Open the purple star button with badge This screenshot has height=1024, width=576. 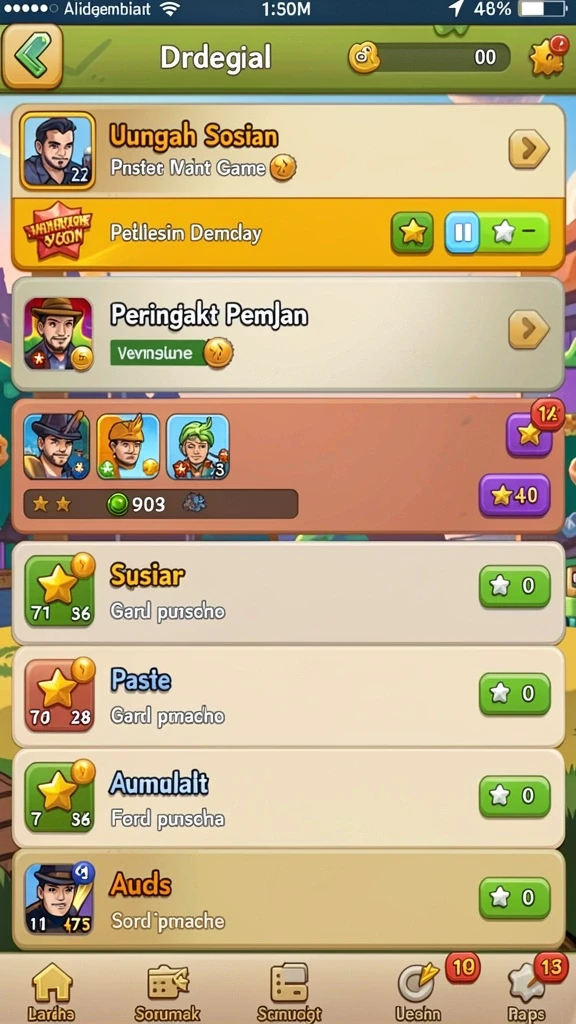pyautogui.click(x=530, y=434)
